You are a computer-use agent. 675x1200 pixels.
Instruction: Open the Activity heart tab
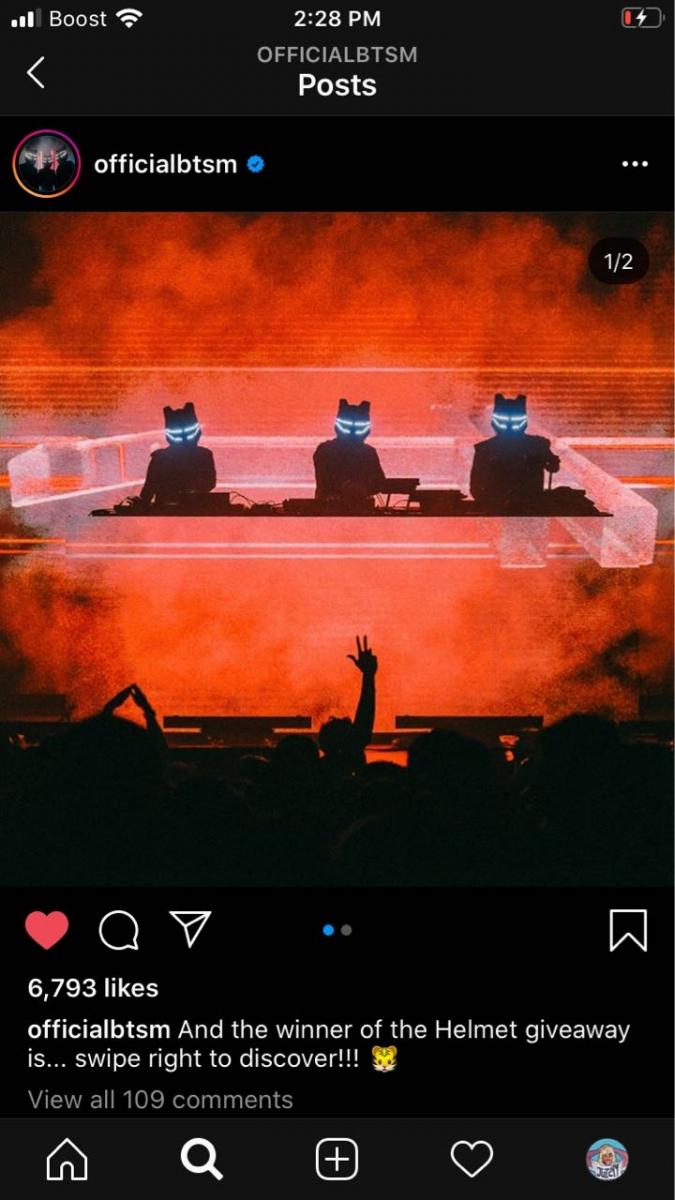472,1160
